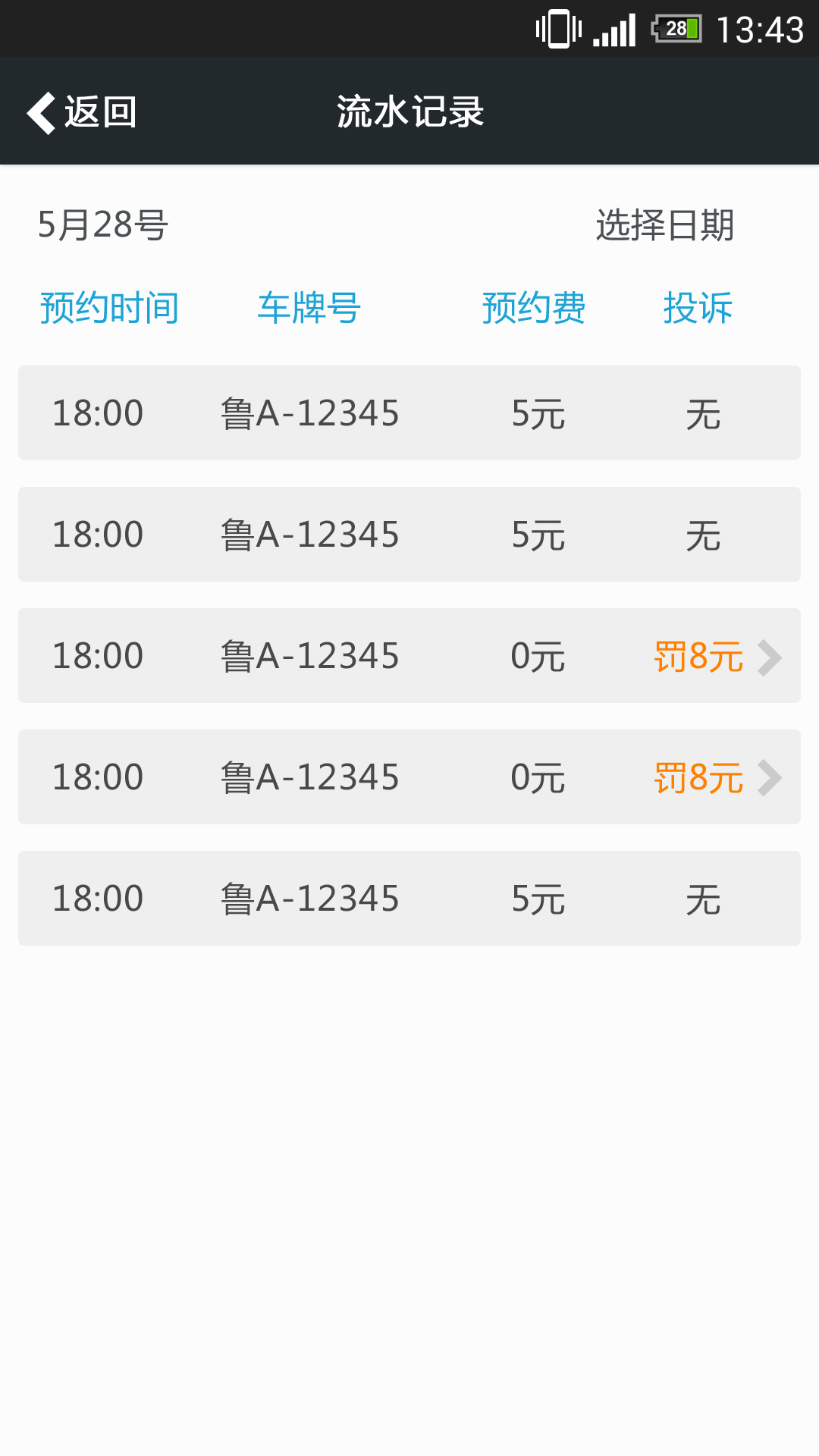The width and height of the screenshot is (819, 1456).
Task: Click the 投诉 column header
Action: point(698,306)
